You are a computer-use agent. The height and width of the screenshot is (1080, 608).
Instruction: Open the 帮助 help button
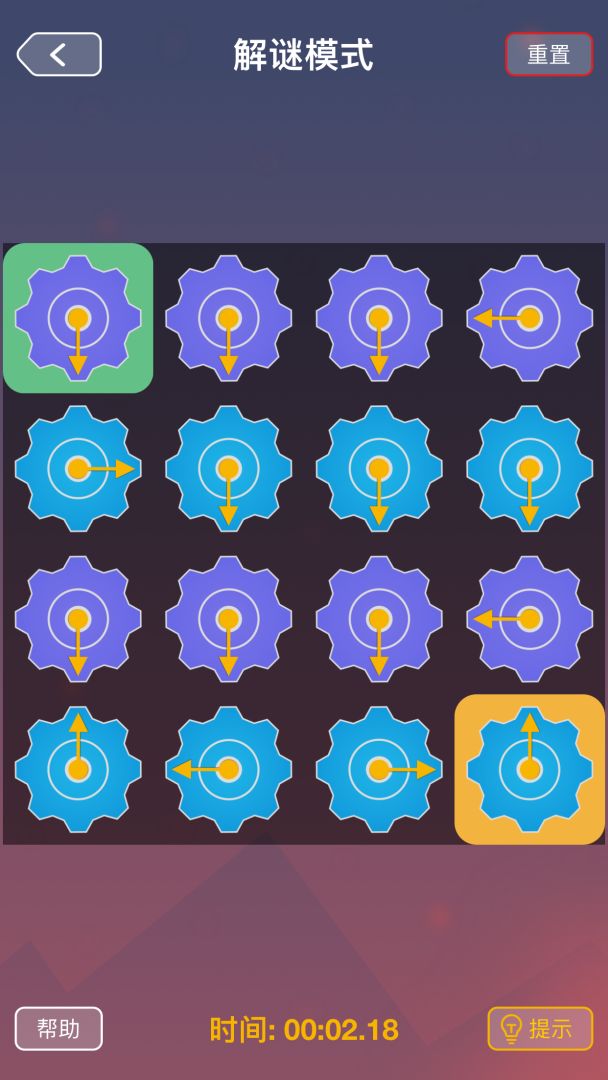click(x=58, y=1028)
